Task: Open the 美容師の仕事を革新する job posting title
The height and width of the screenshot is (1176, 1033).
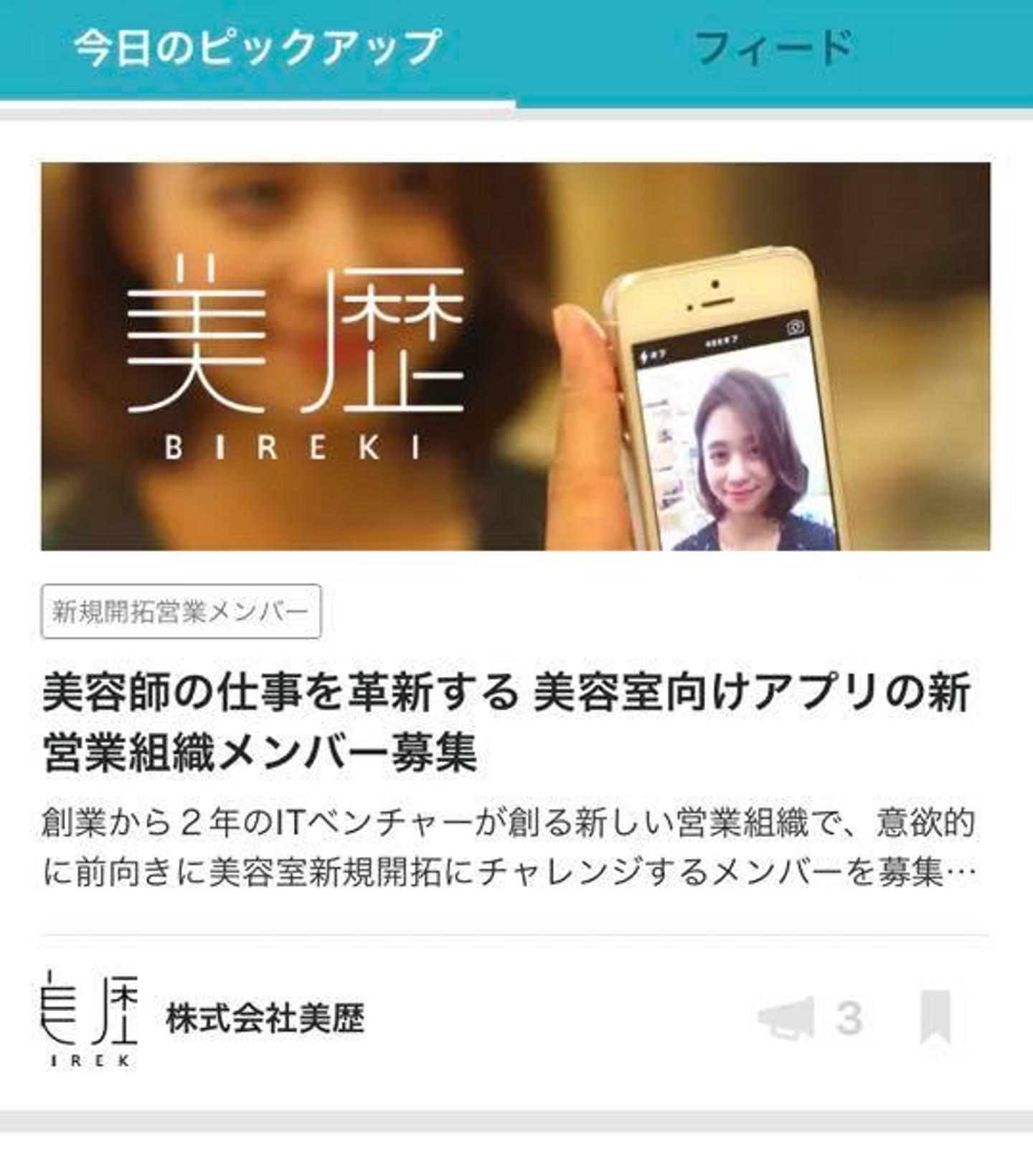Action: point(505,722)
